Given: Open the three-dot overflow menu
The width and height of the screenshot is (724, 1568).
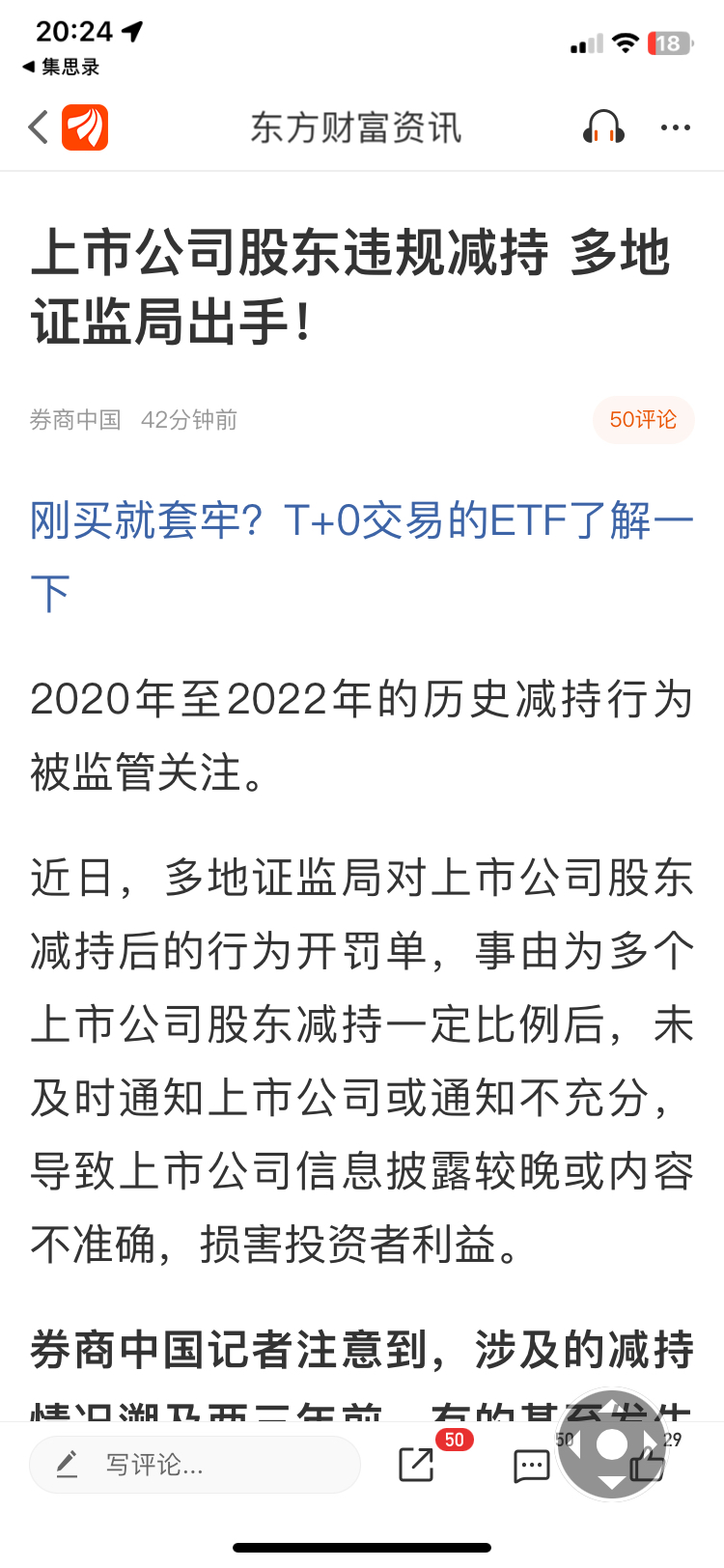Looking at the screenshot, I should 675,127.
